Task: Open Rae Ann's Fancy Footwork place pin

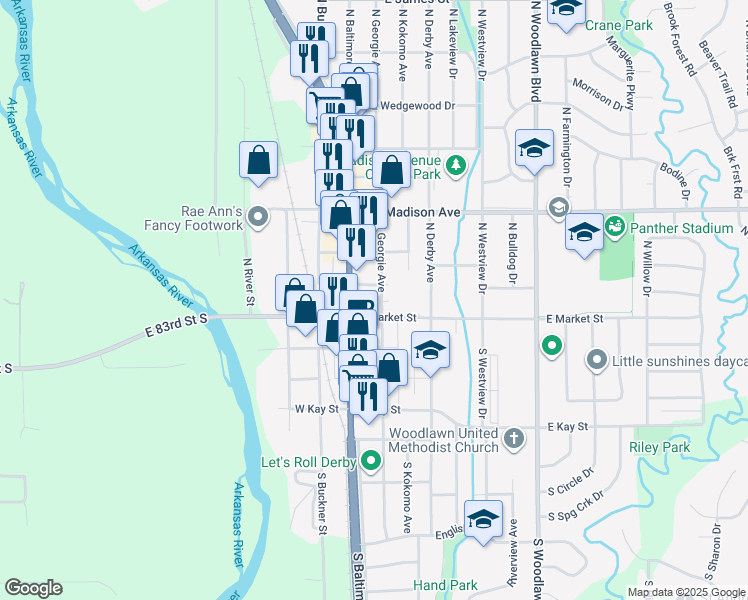Action: (259, 215)
